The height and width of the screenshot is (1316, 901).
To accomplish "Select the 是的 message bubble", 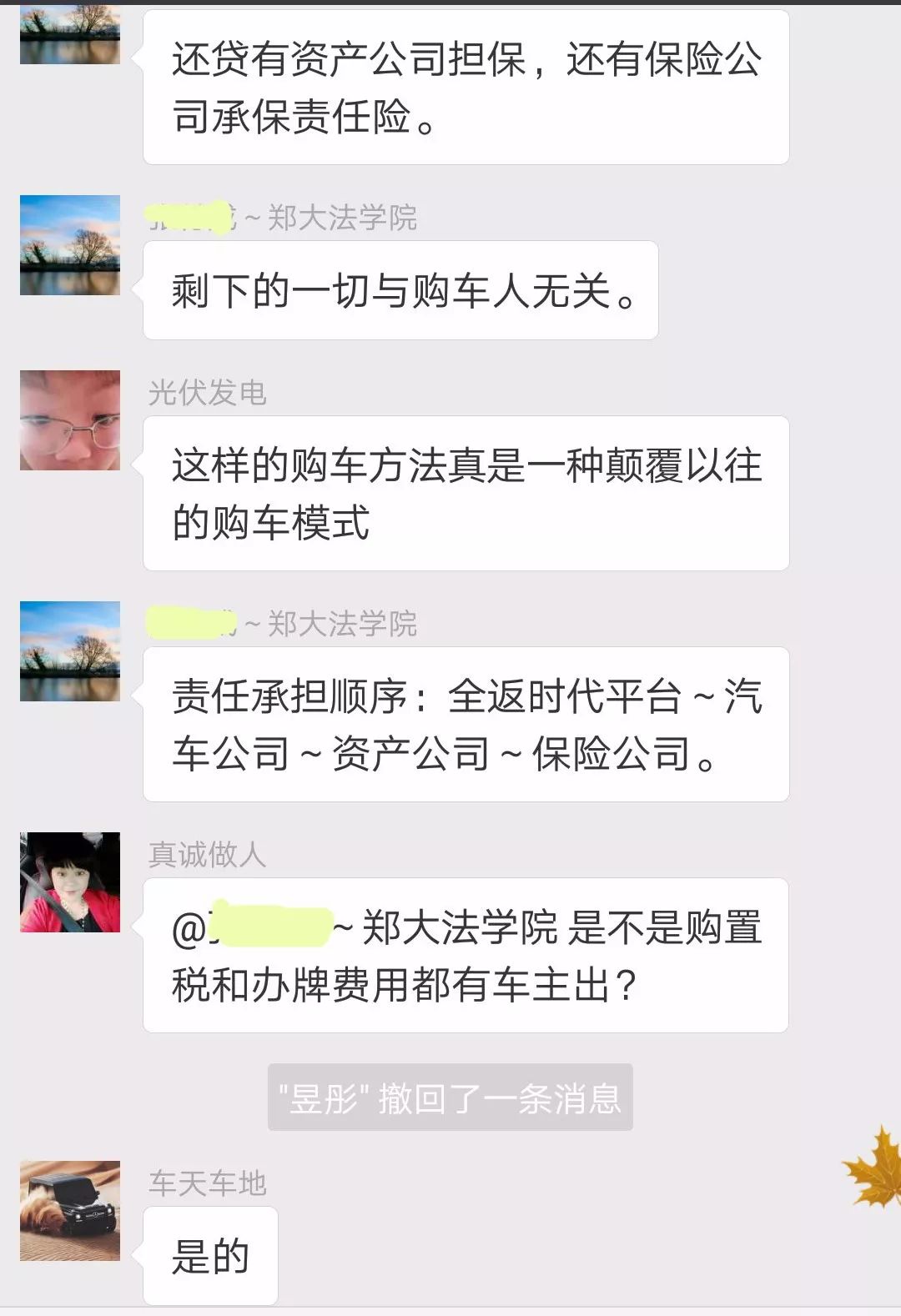I will pos(210,1253).
